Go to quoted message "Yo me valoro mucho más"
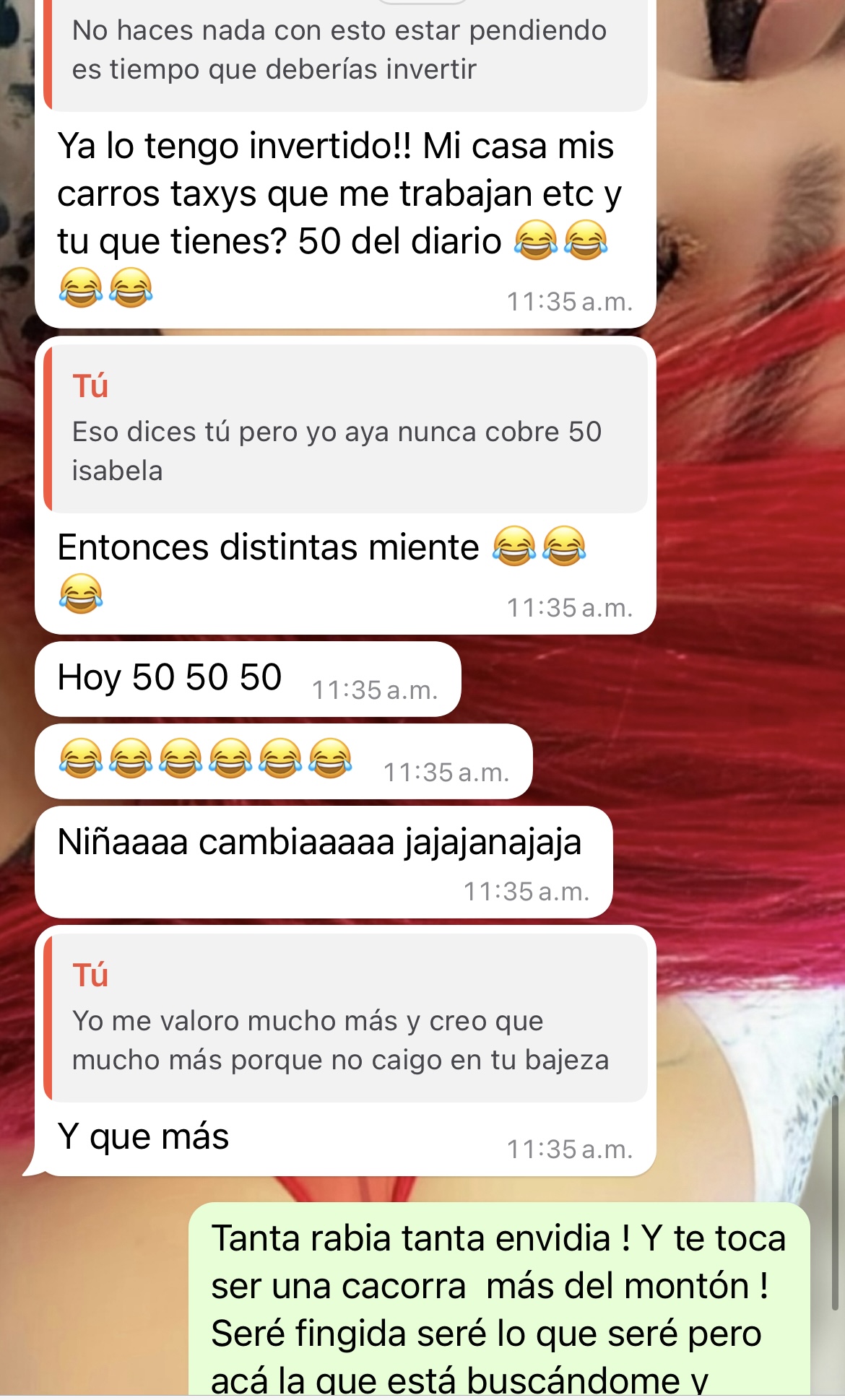 (345, 1018)
